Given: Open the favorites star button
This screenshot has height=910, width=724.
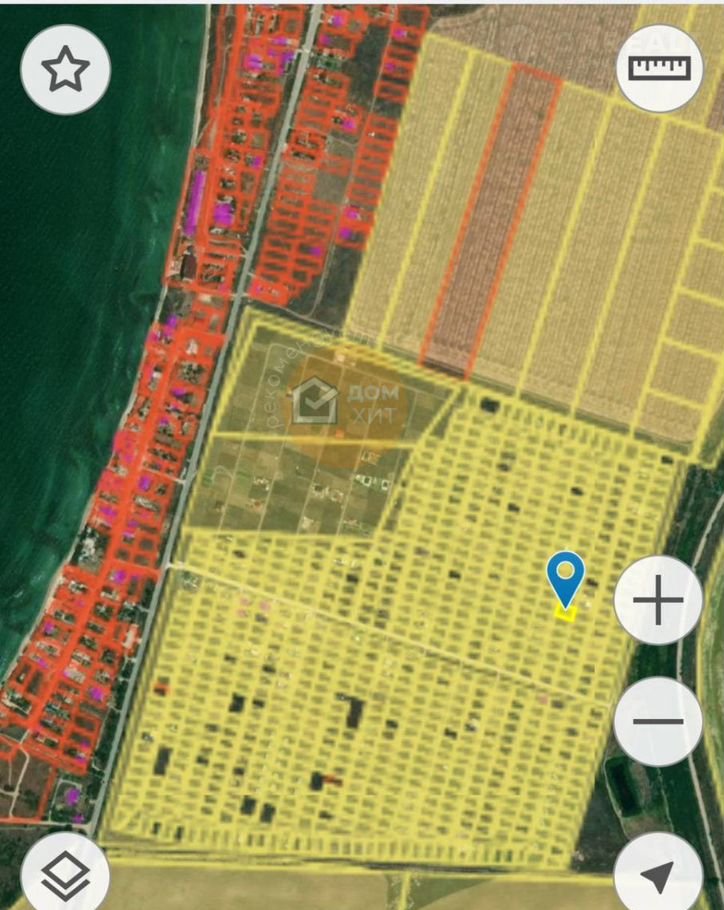Looking at the screenshot, I should tap(65, 69).
